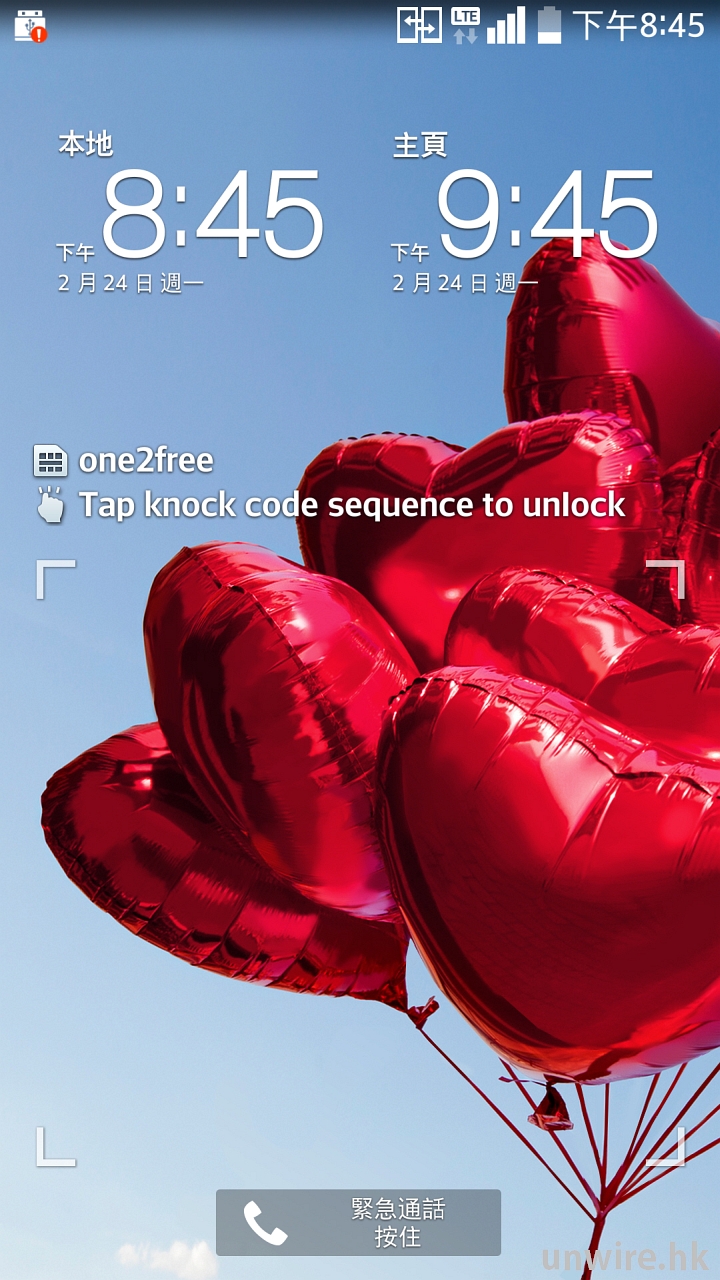Image resolution: width=720 pixels, height=1280 pixels.
Task: Tap the emergency call button
Action: pyautogui.click(x=358, y=1222)
